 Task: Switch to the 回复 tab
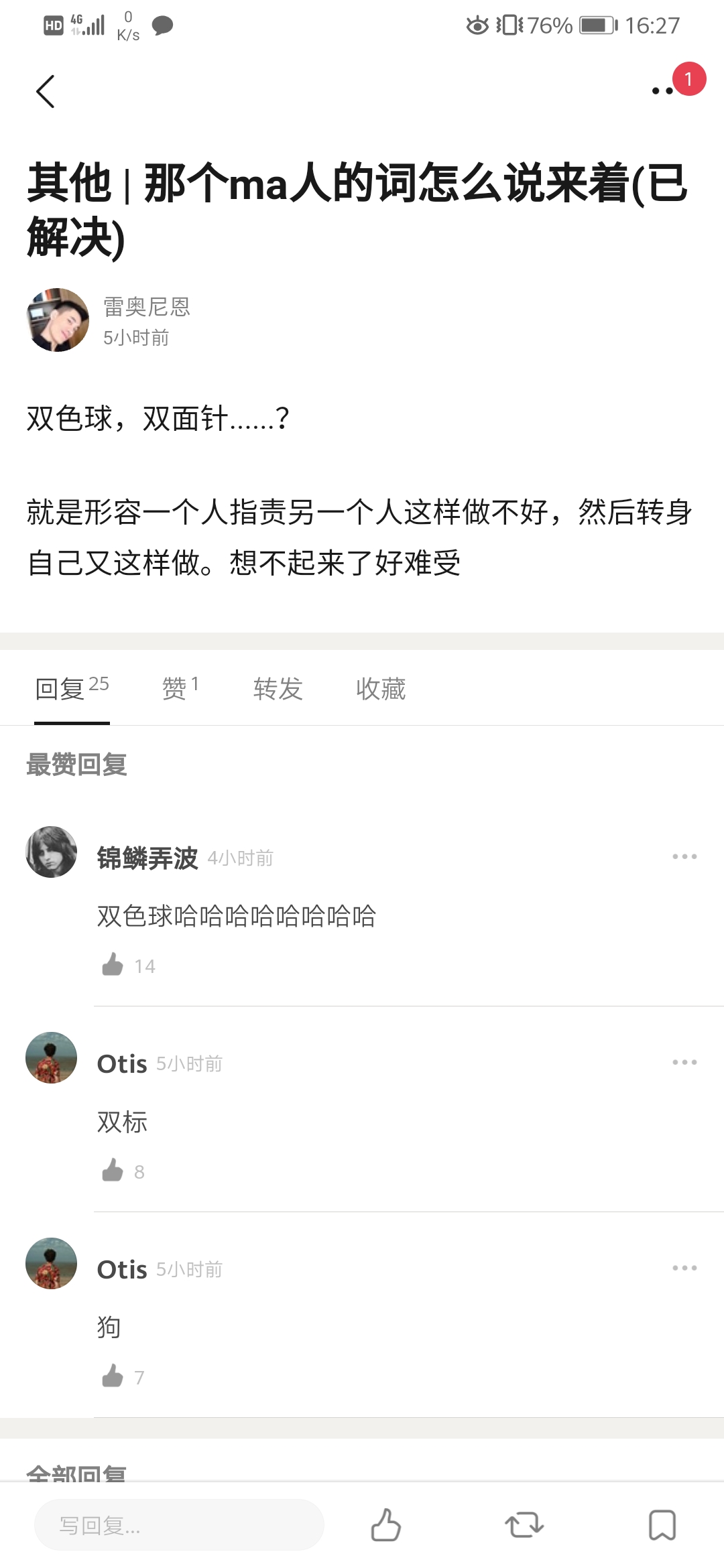point(72,689)
